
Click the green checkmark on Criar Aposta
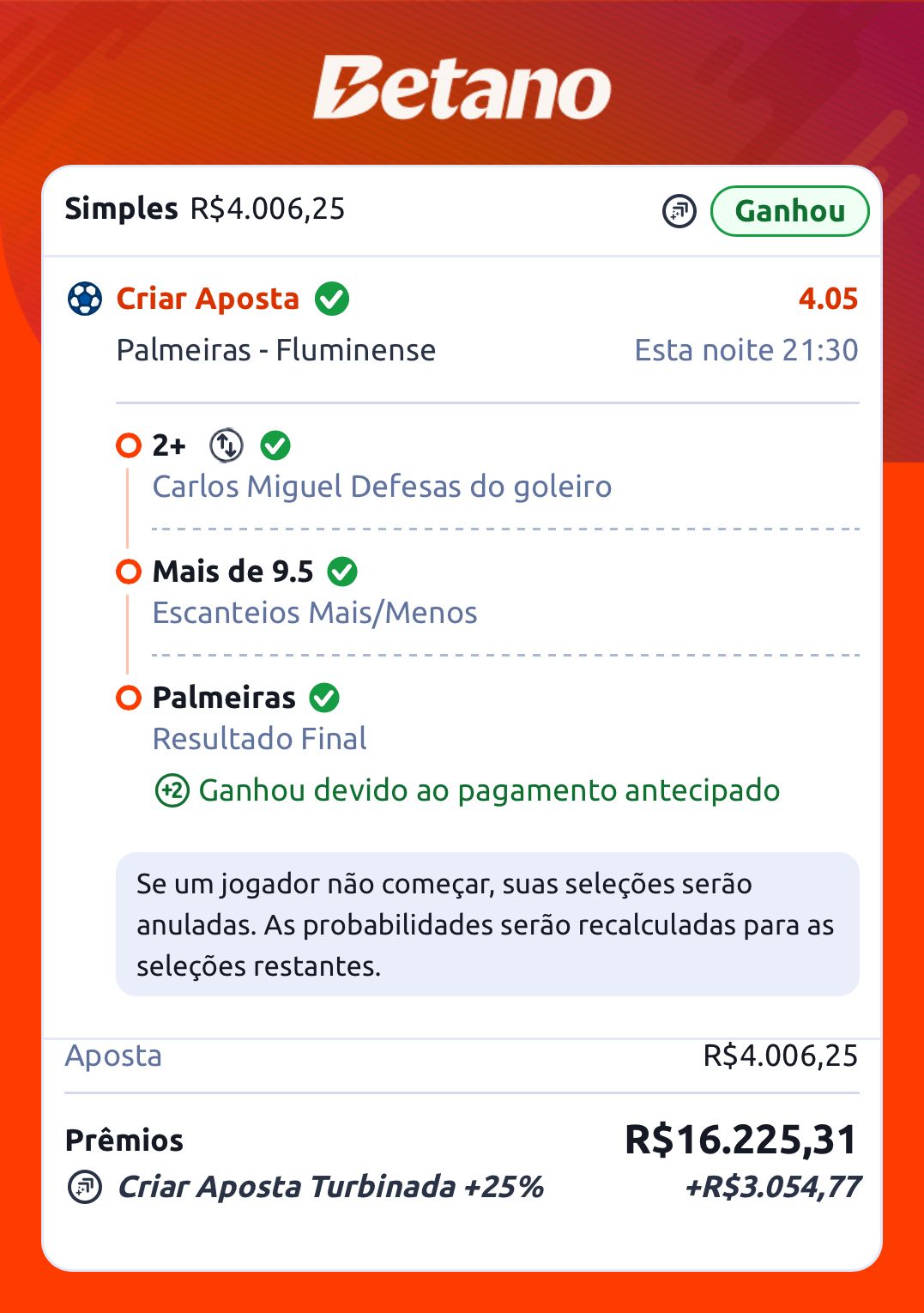331,299
